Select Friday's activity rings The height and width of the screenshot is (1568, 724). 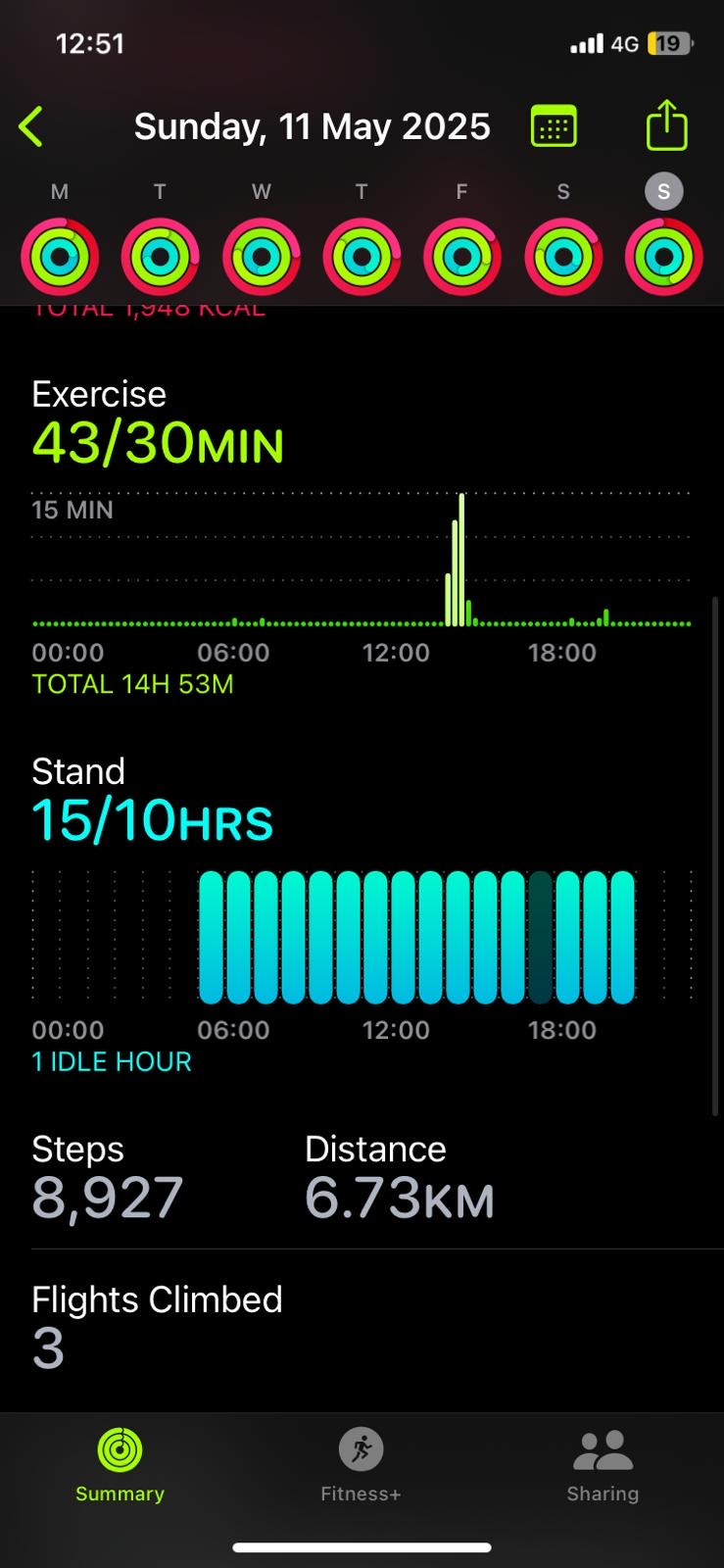[x=462, y=257]
